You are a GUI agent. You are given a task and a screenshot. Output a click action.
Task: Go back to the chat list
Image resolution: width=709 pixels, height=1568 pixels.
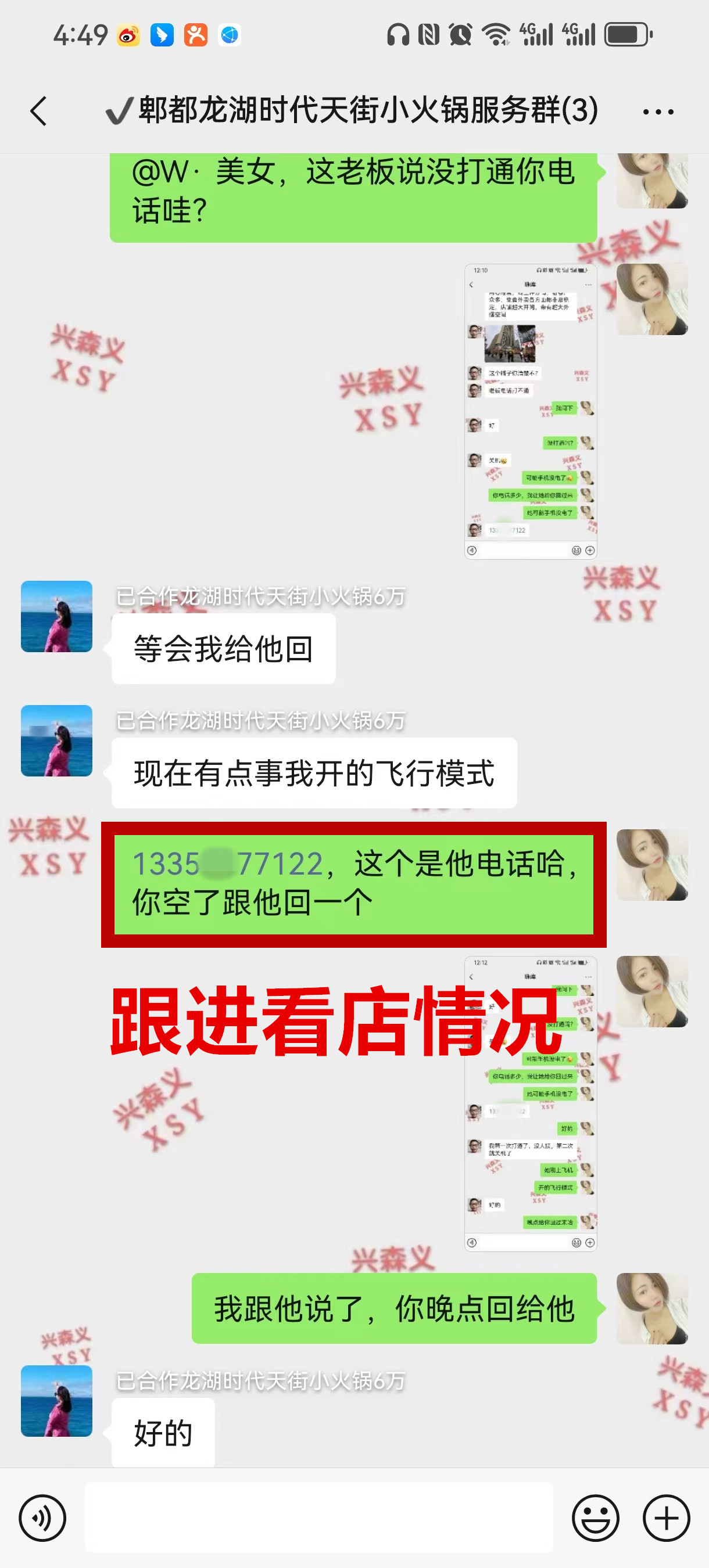(x=39, y=112)
